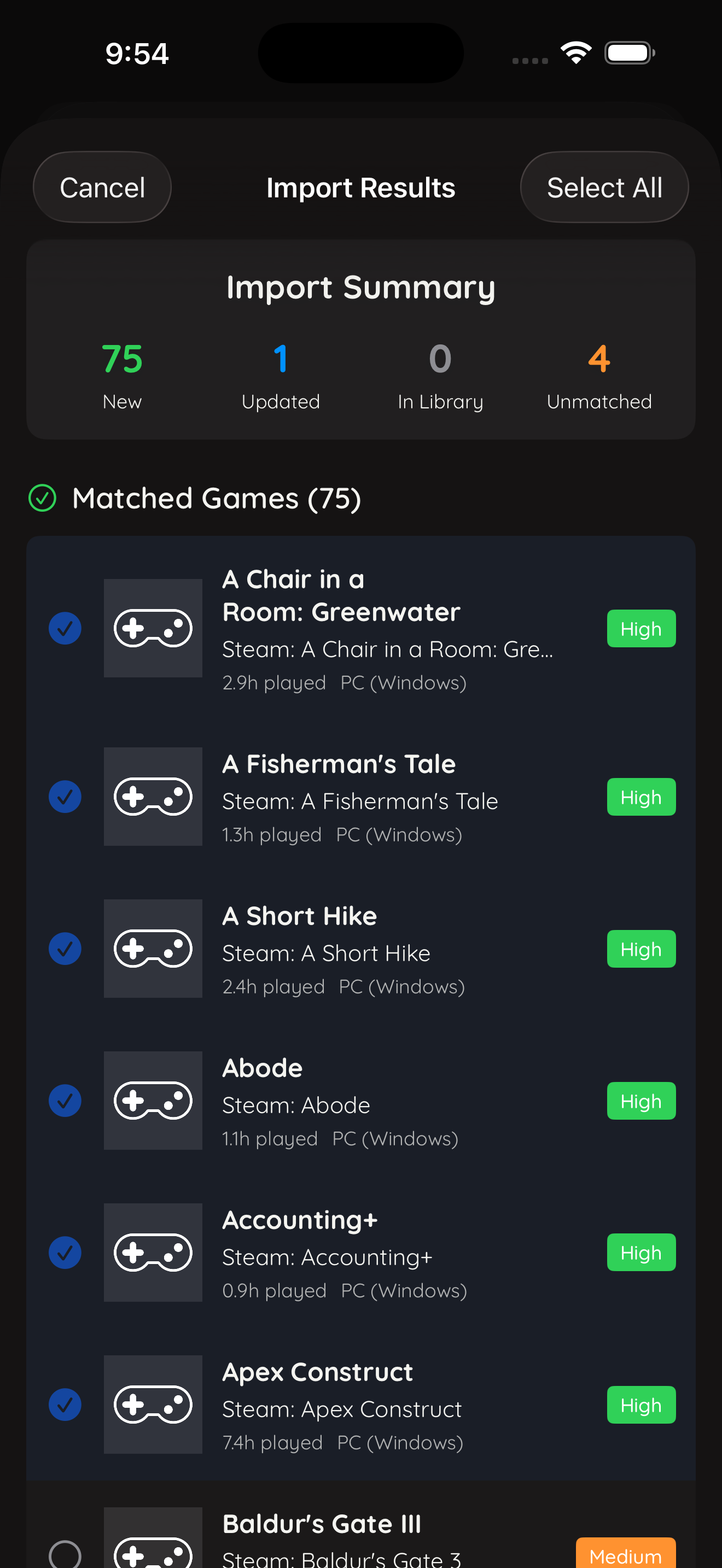Tap the A Short Hike controller thumbnail
Image resolution: width=722 pixels, height=1568 pixels.
pyautogui.click(x=153, y=949)
